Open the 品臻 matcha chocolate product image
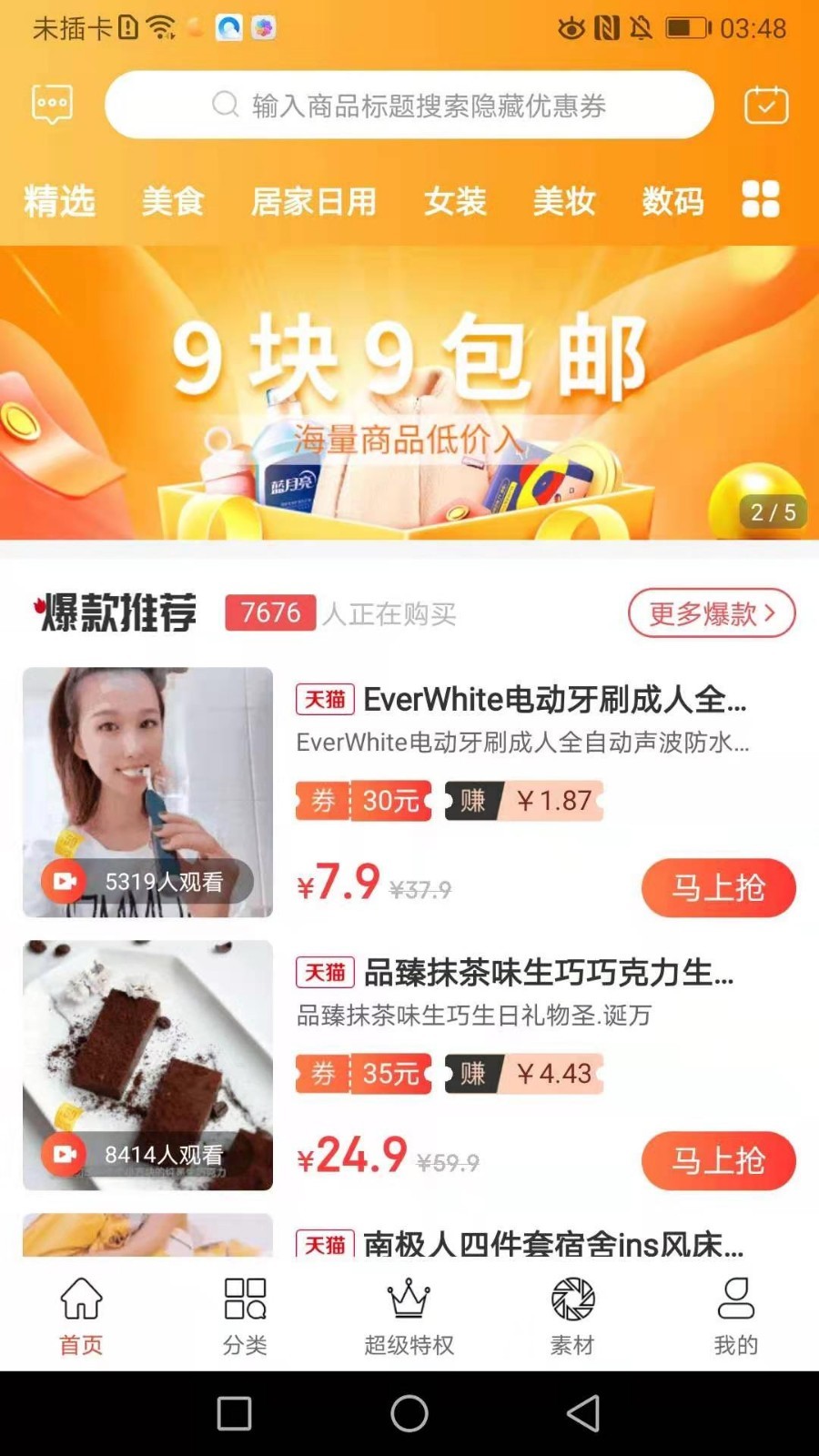 coord(147,1065)
